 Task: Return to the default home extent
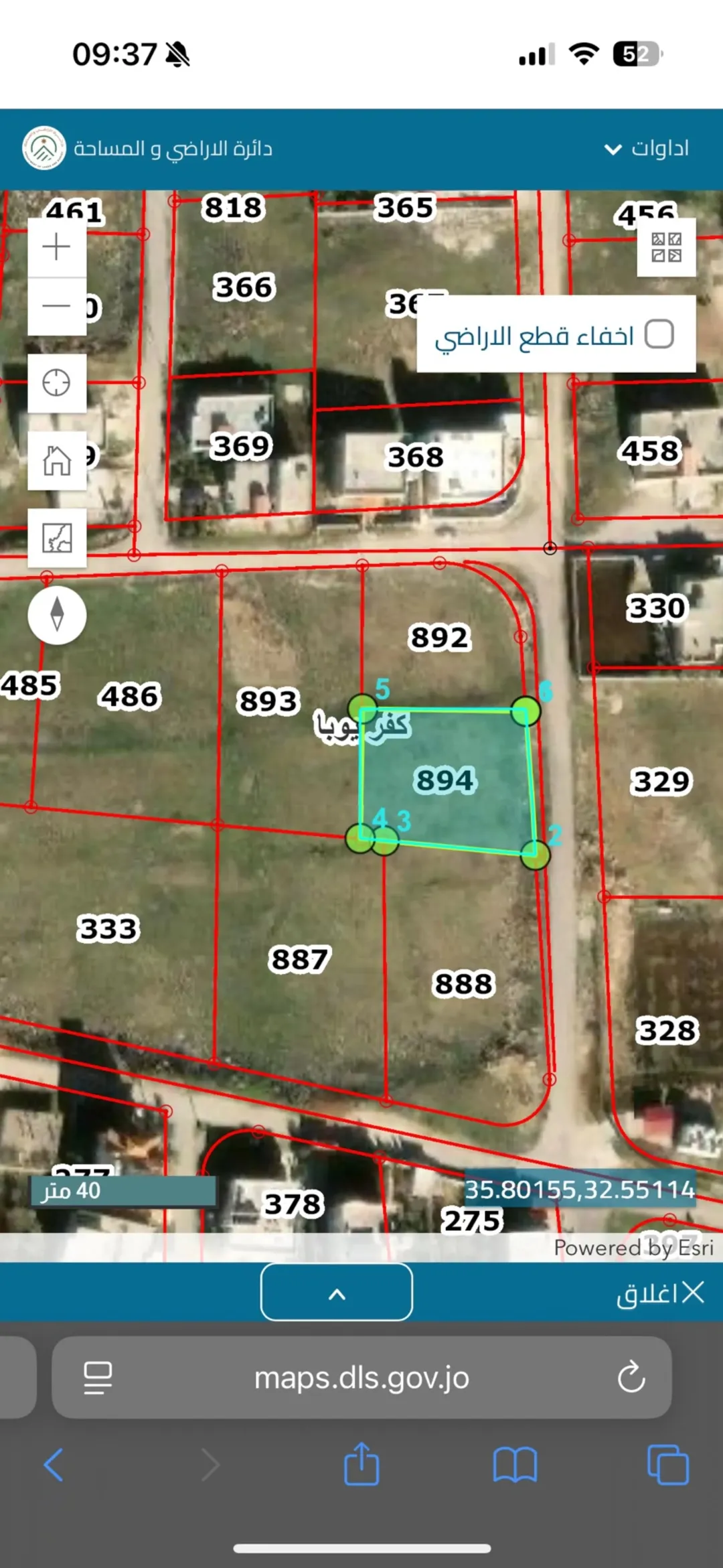coord(57,461)
